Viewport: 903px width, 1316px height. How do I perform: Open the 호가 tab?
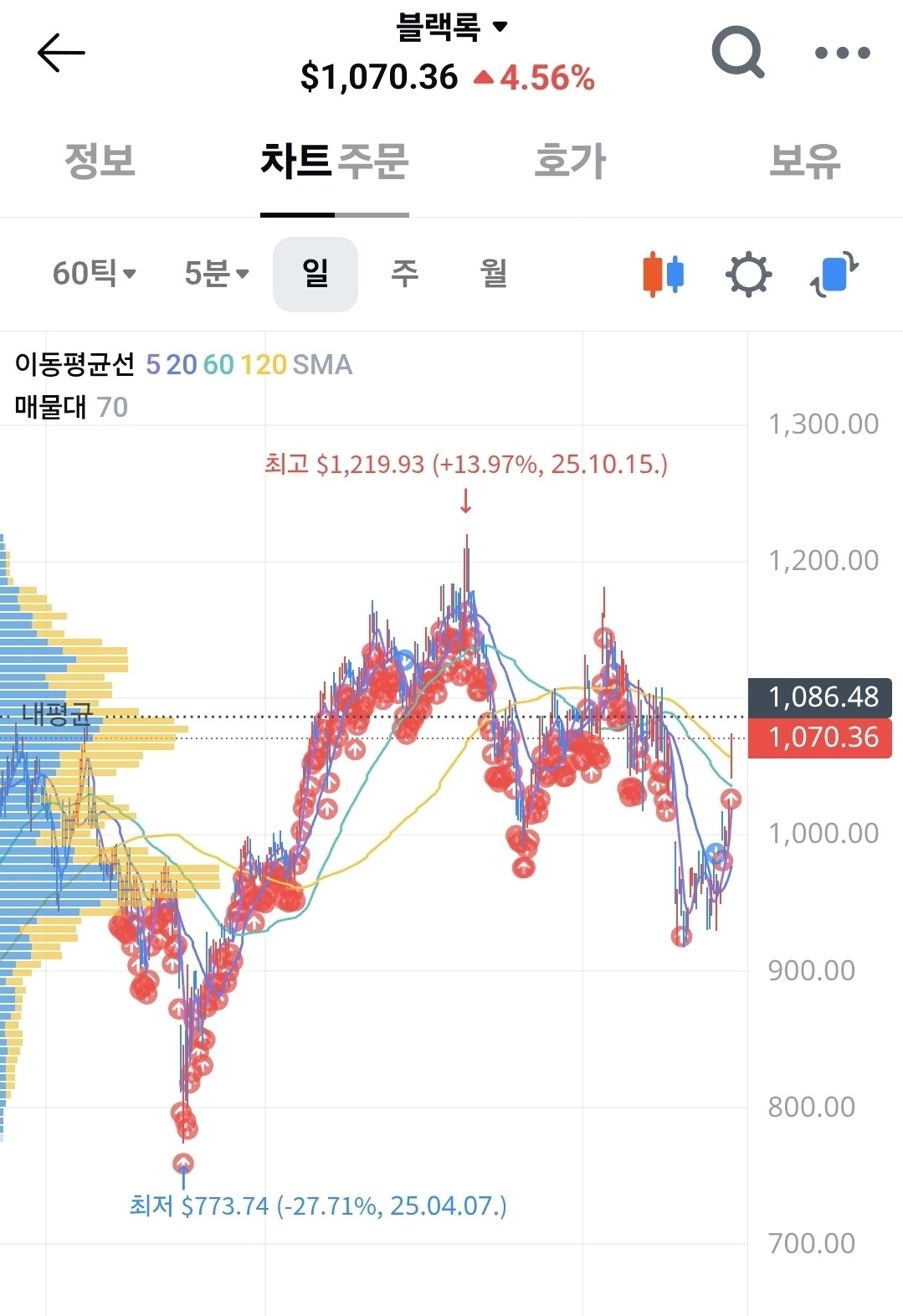click(570, 161)
